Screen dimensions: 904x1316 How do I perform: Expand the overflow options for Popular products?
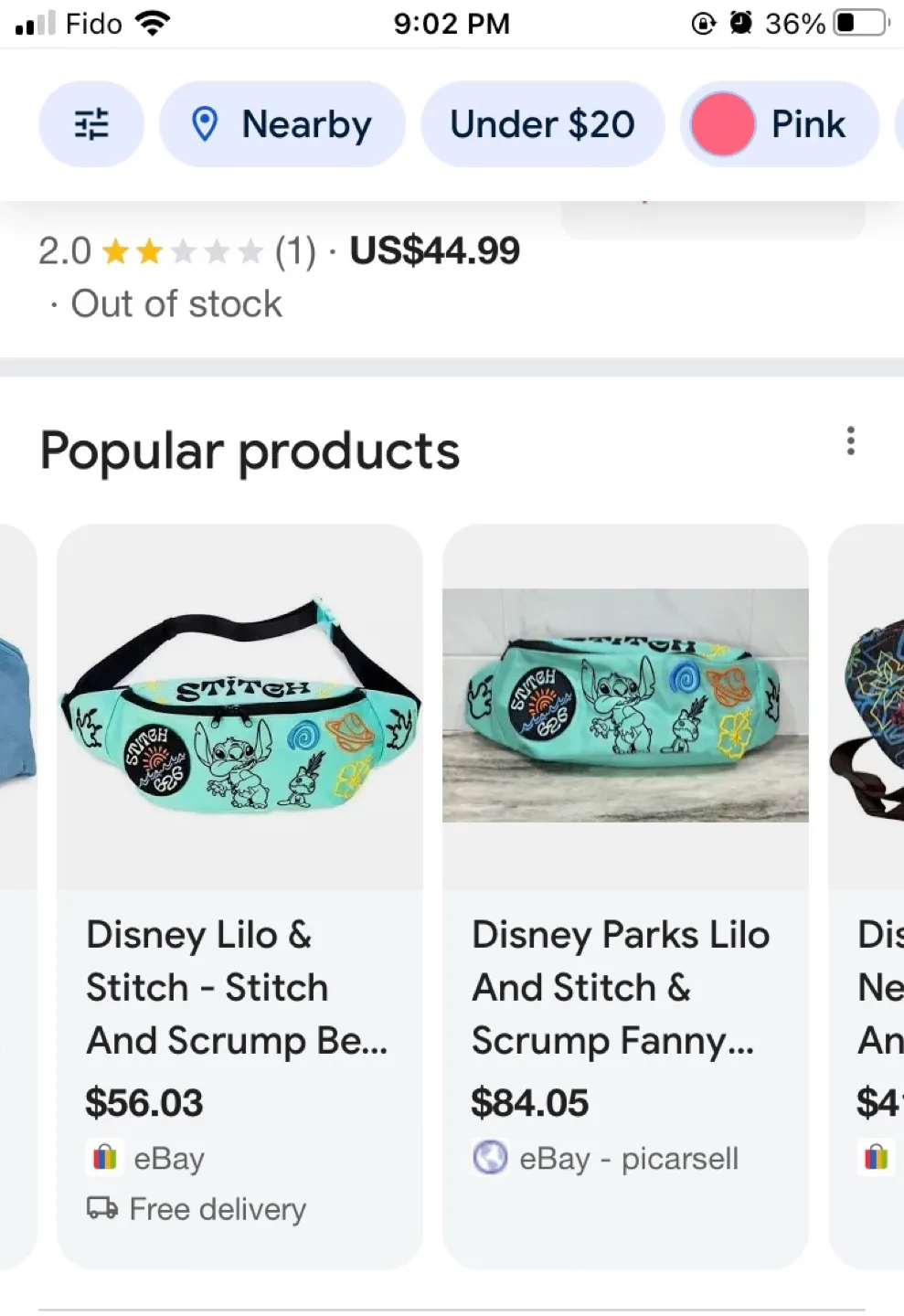coord(850,442)
